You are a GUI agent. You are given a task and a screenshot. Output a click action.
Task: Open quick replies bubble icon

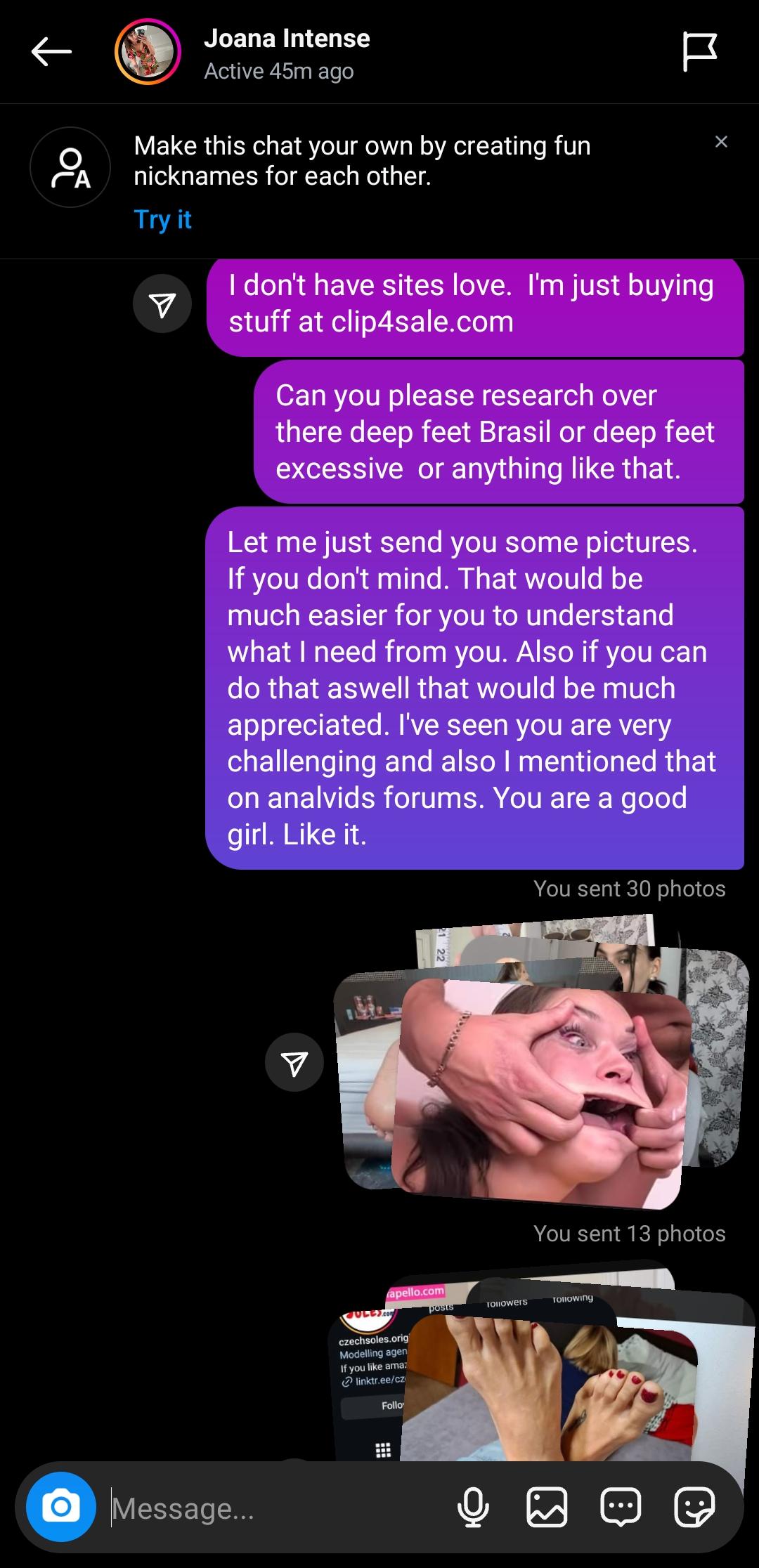(621, 1508)
